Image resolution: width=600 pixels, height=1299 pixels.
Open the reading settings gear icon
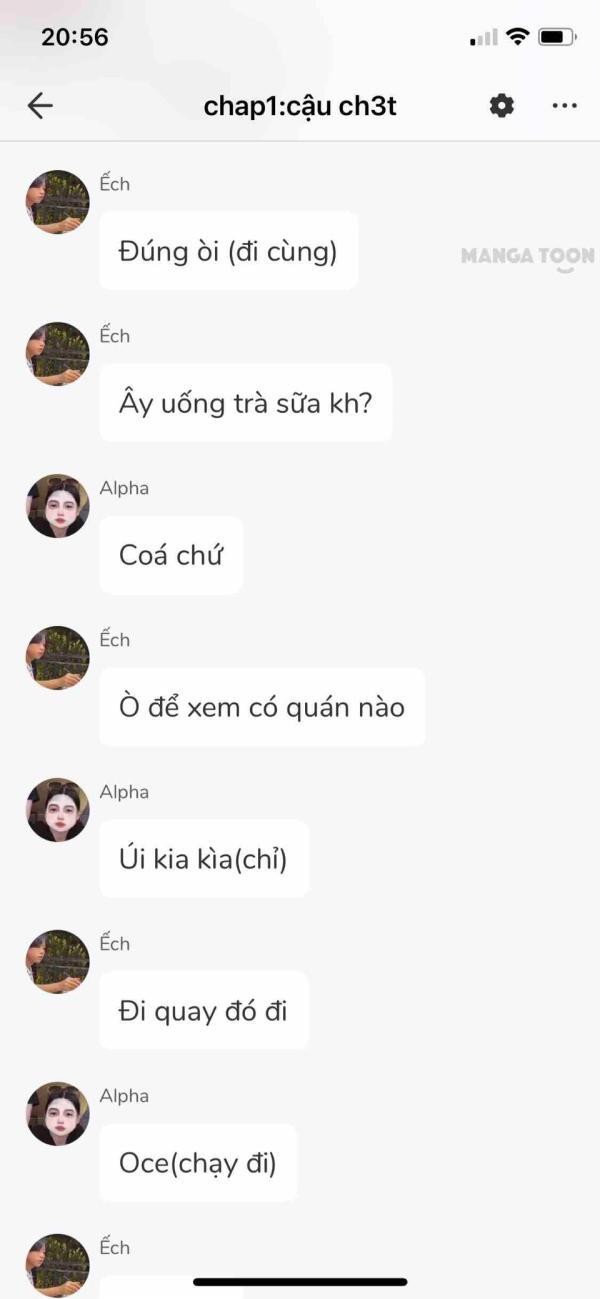[x=502, y=106]
